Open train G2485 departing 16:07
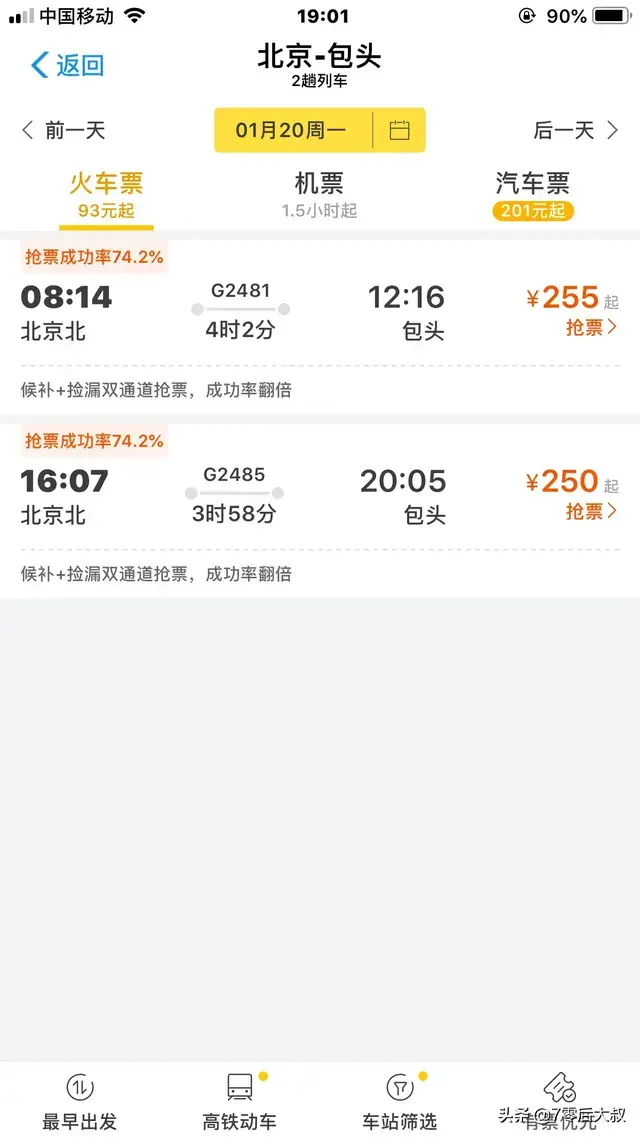Image resolution: width=640 pixels, height=1138 pixels. coord(320,495)
